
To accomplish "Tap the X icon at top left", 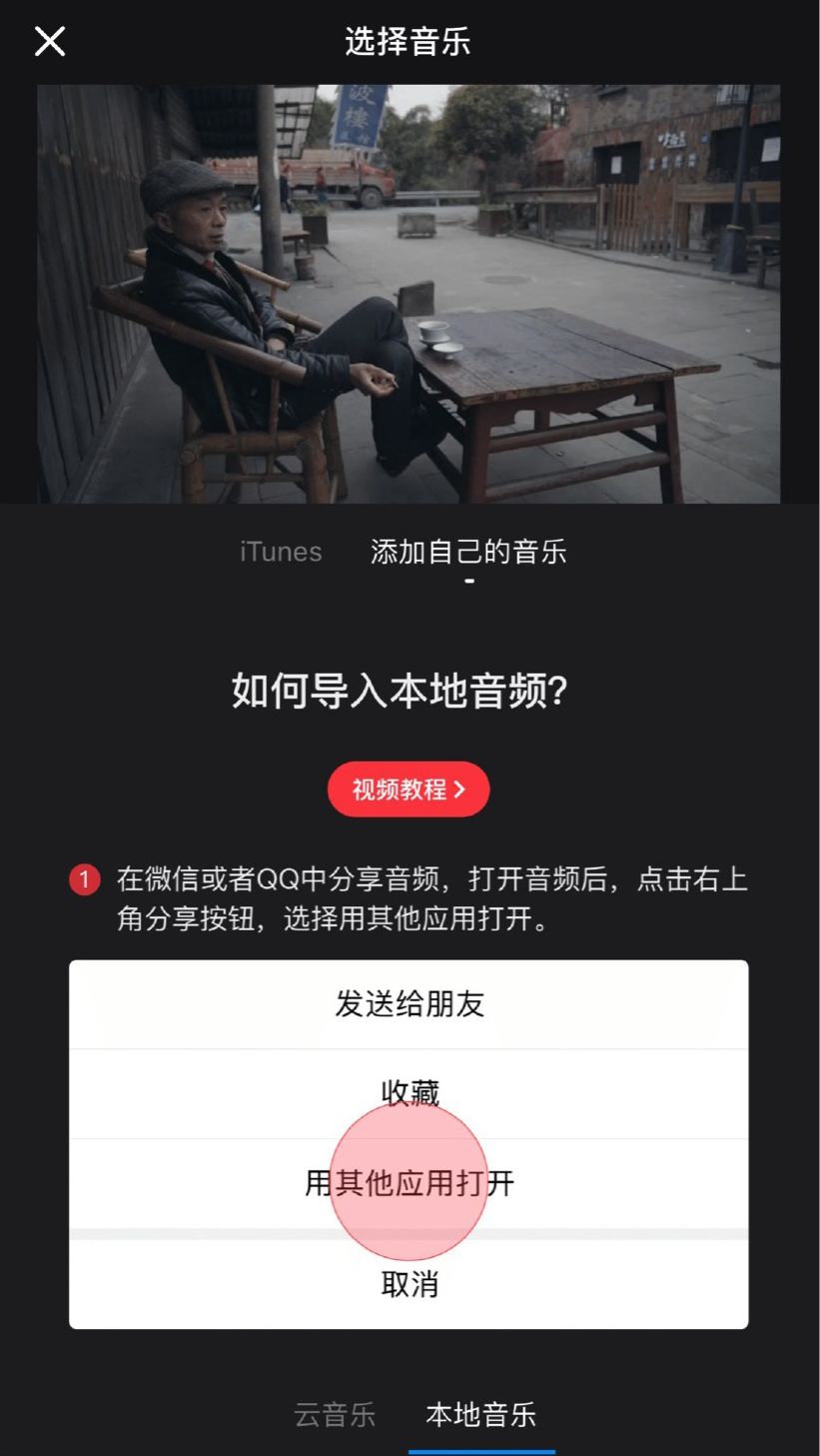I will point(47,41).
